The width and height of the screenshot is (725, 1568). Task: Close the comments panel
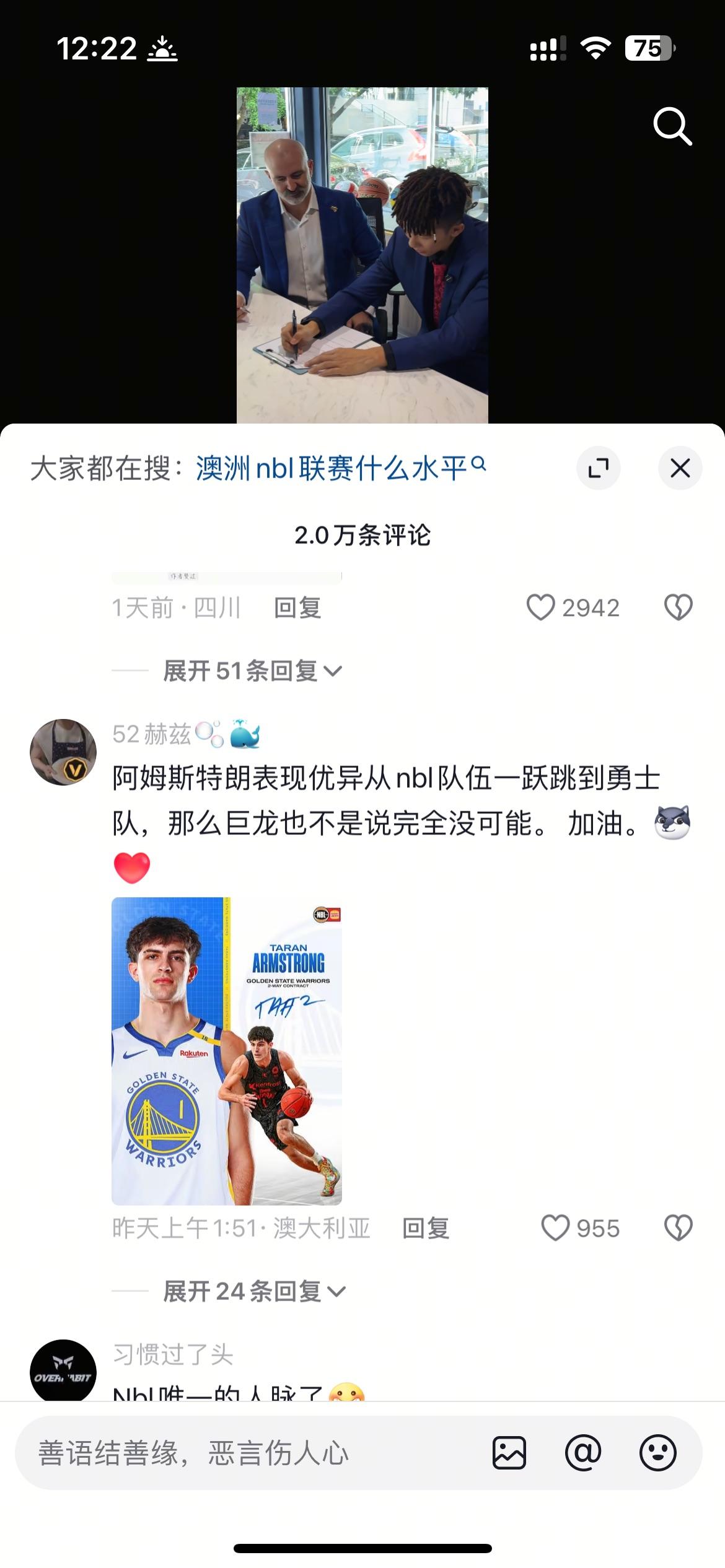680,468
